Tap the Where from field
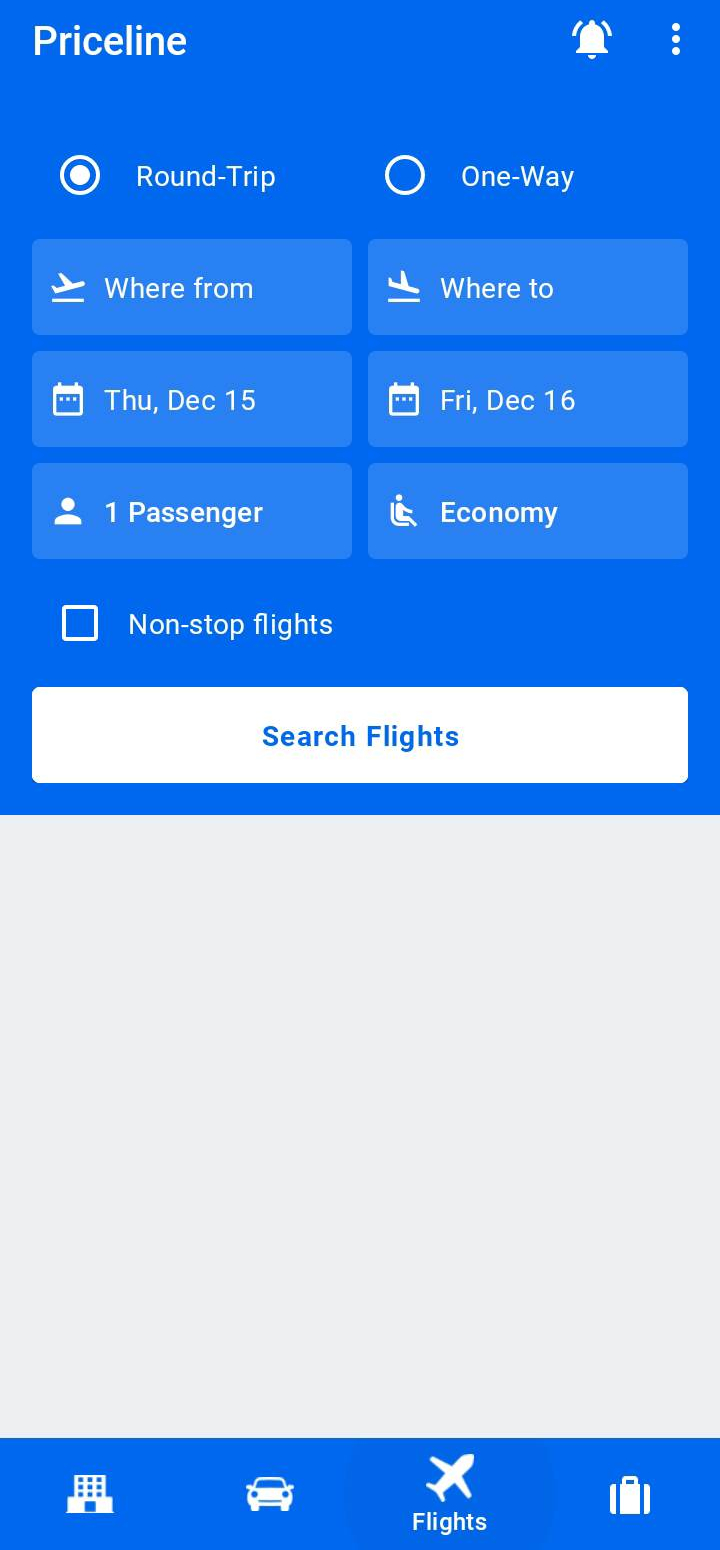 [192, 287]
